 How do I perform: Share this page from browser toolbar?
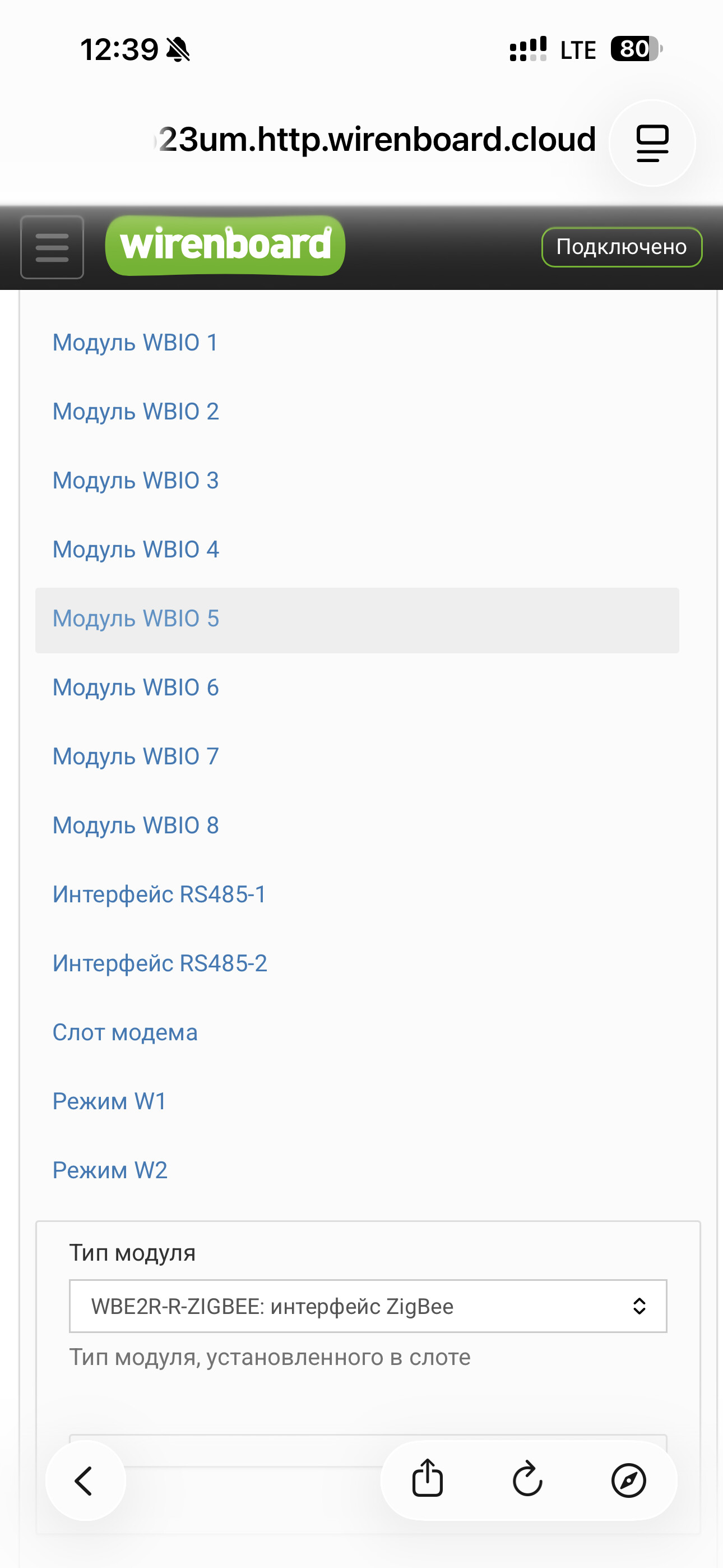pos(427,1479)
